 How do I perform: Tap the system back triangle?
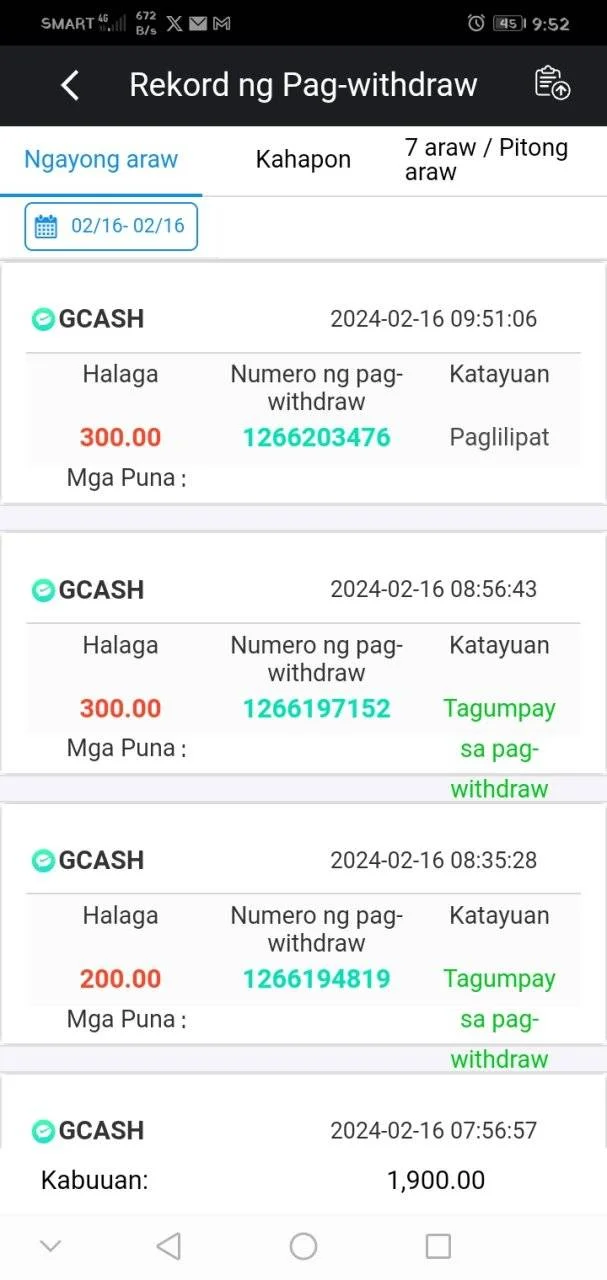coord(168,1246)
